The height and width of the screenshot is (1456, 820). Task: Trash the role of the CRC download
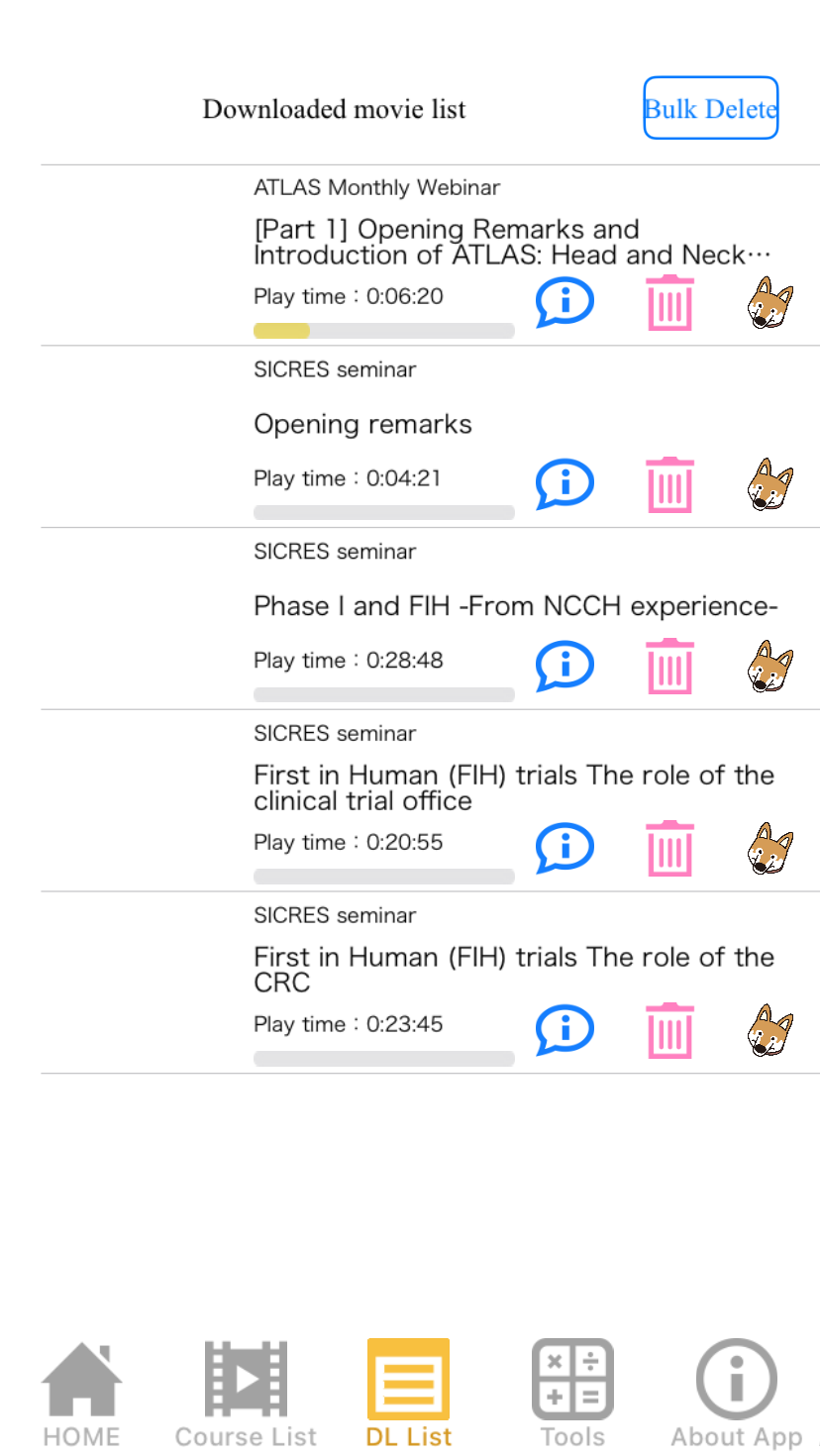click(670, 1031)
